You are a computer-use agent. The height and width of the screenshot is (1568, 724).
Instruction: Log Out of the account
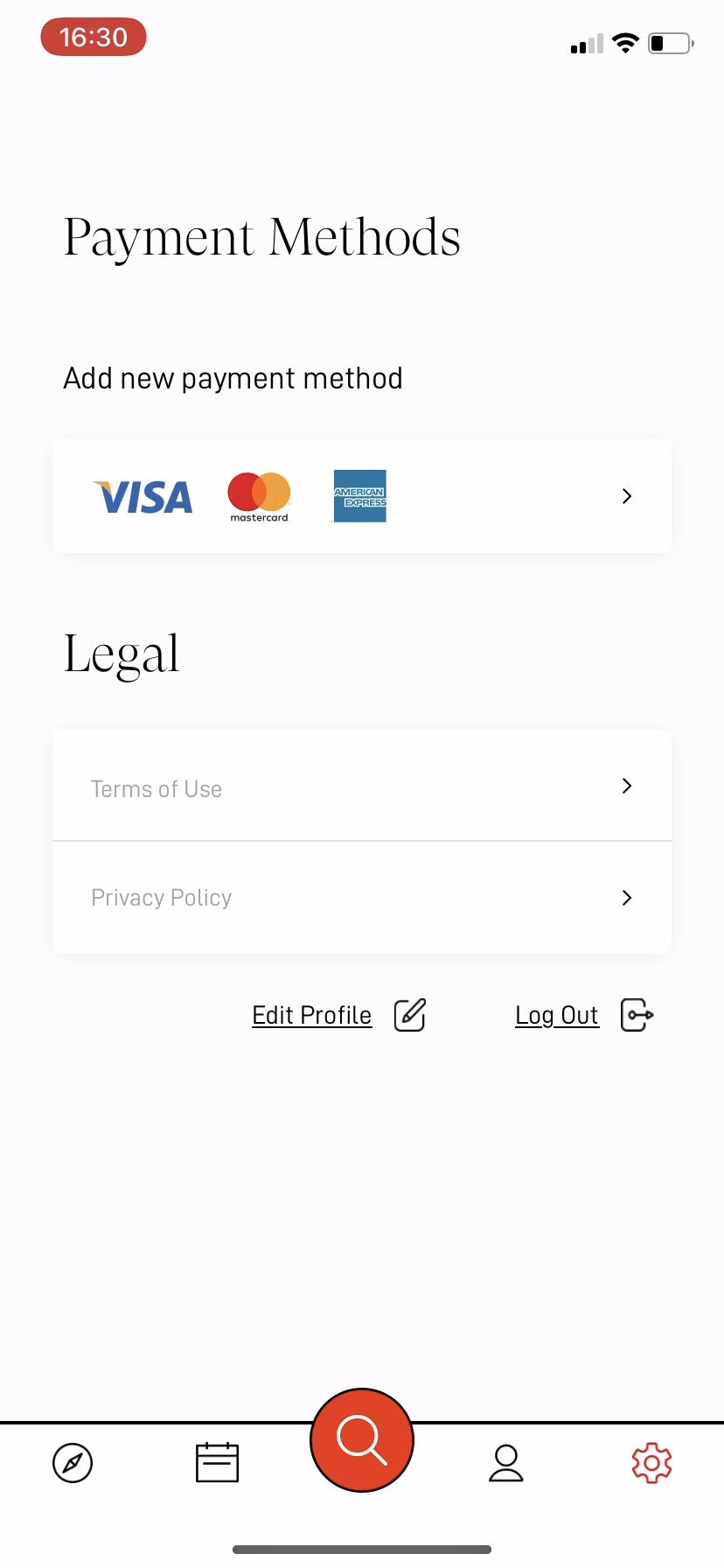557,1015
